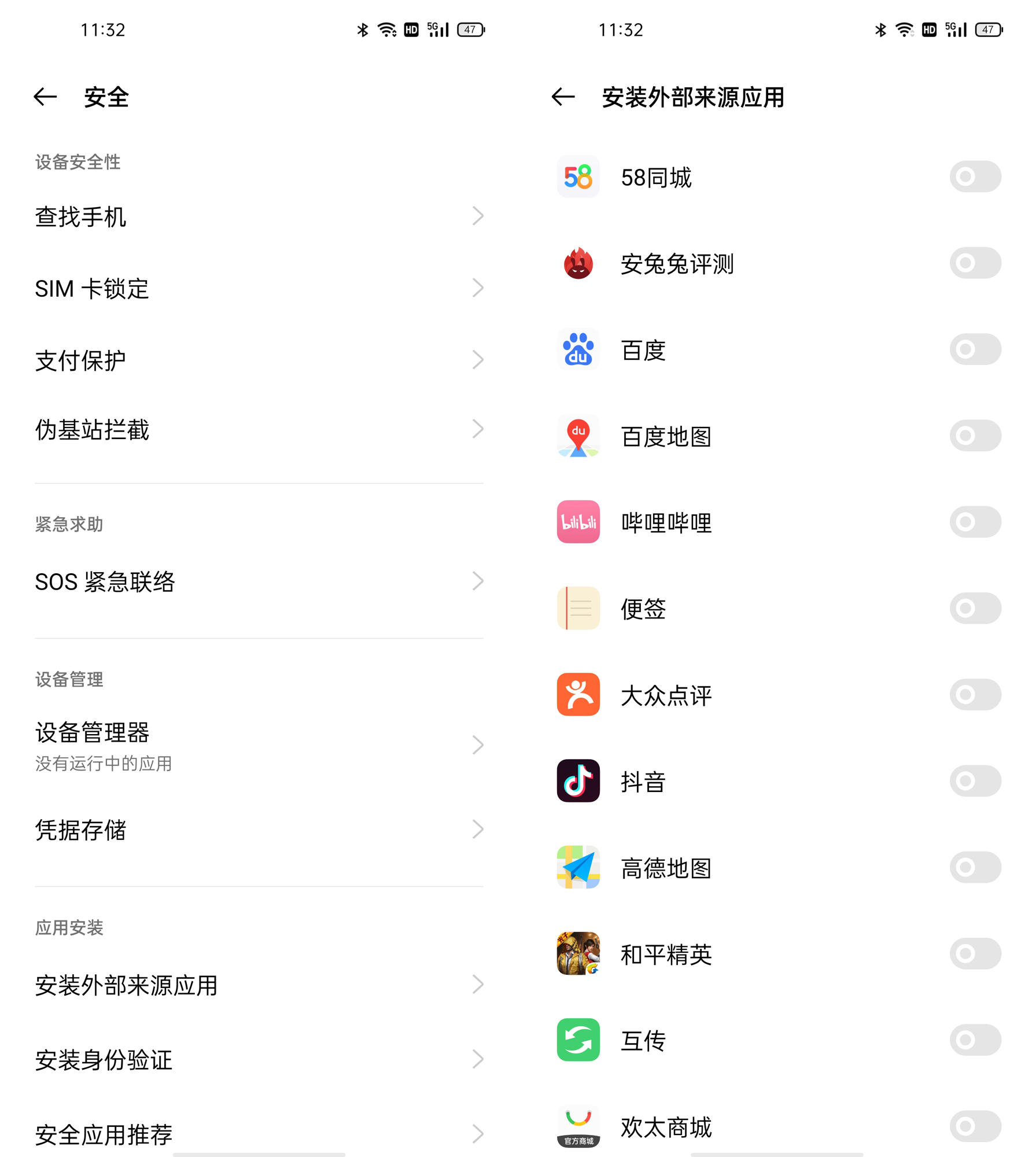This screenshot has height=1157, width=1036.
Task: Click the 抖音 music note icon
Action: (578, 782)
